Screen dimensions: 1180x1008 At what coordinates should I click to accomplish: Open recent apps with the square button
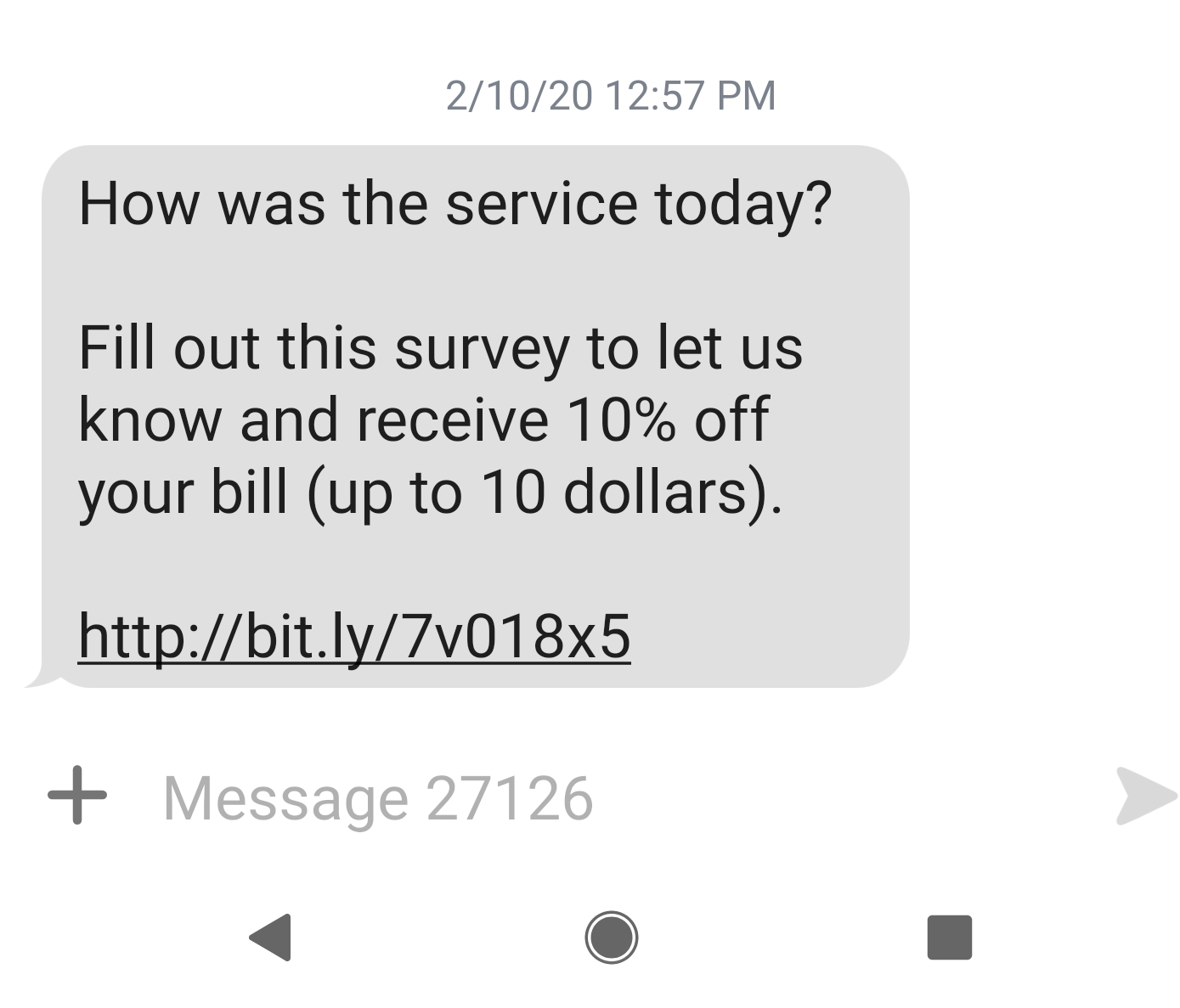coord(949,938)
